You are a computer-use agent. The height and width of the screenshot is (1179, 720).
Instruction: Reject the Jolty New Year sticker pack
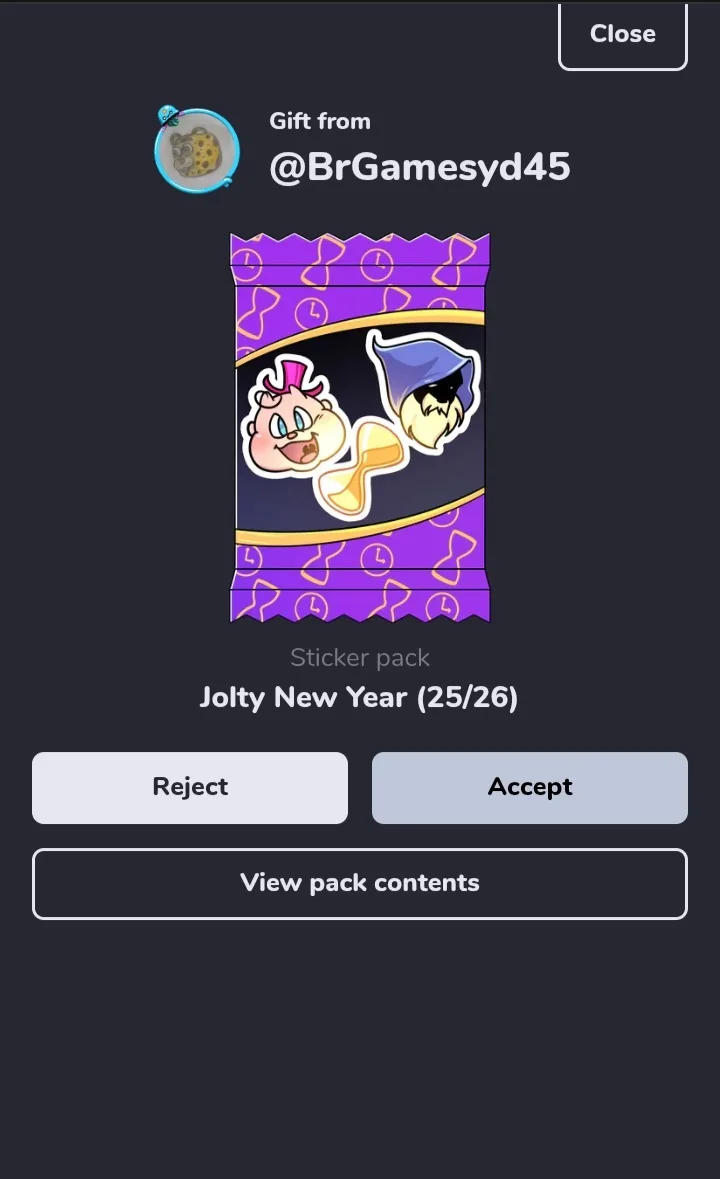click(190, 788)
